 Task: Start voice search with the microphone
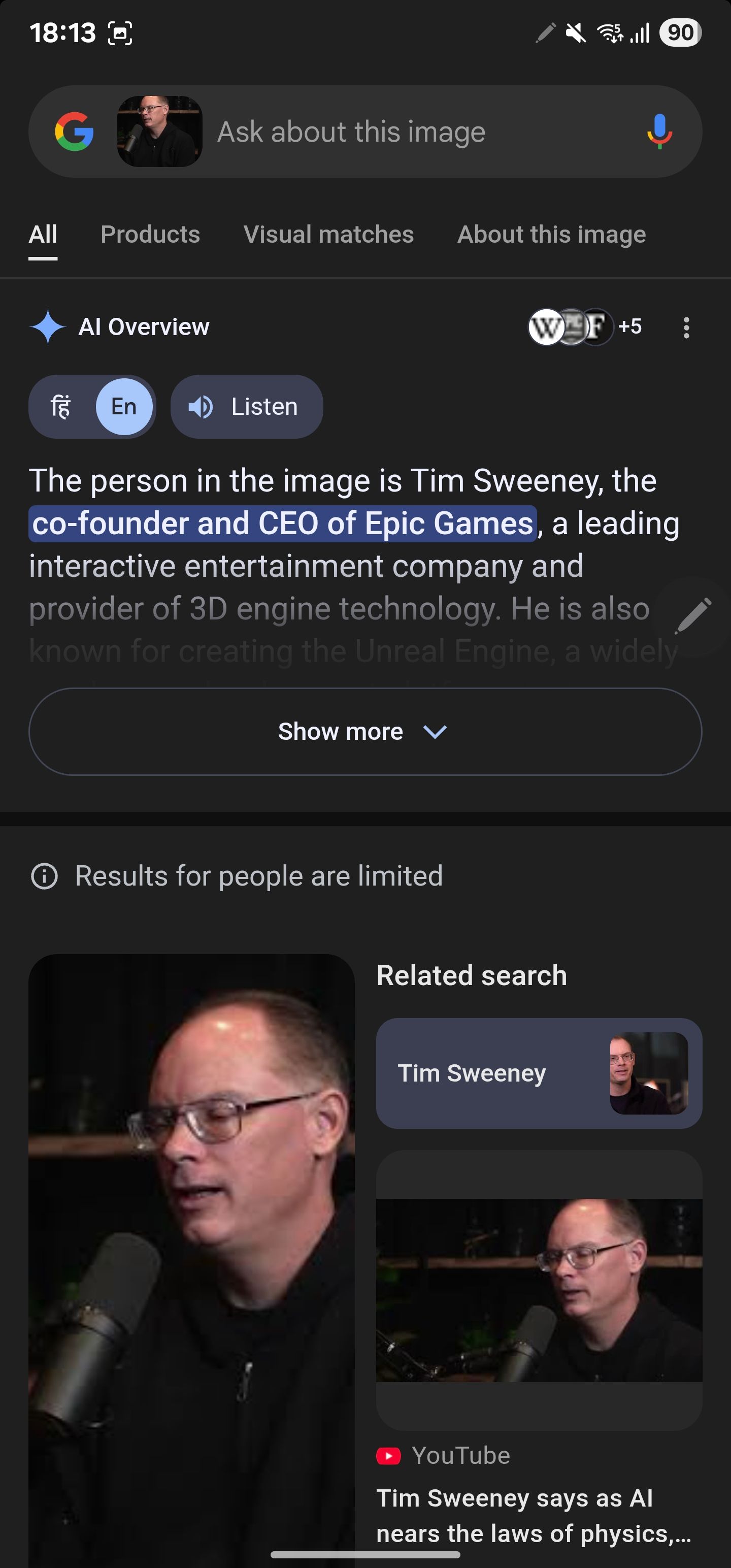tap(658, 132)
